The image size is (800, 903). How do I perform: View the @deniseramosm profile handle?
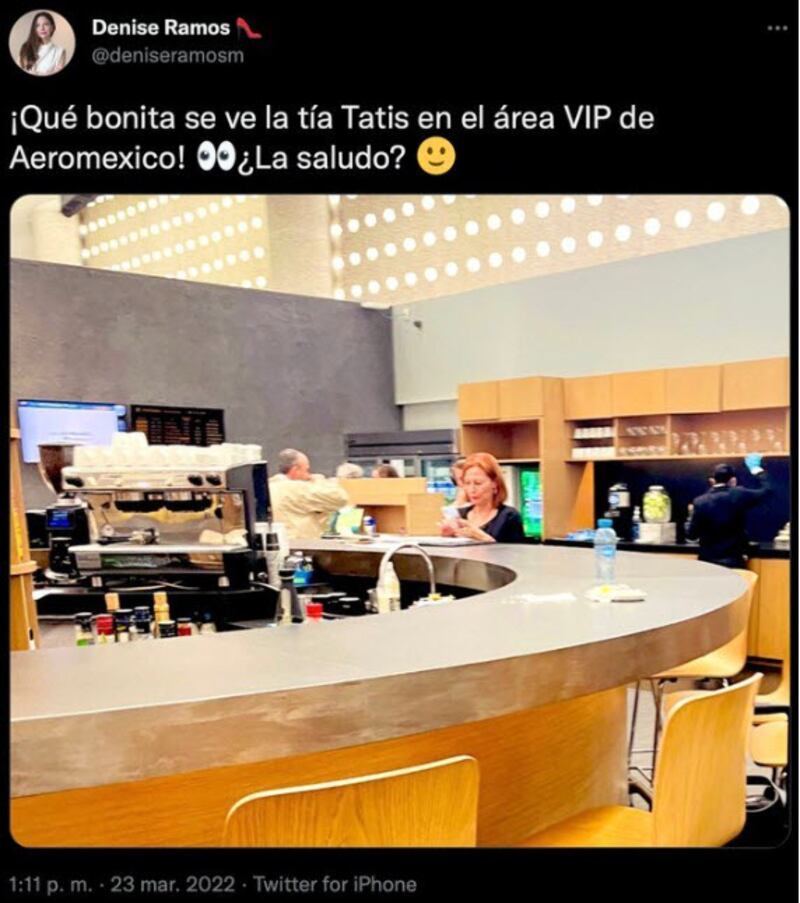click(x=167, y=56)
